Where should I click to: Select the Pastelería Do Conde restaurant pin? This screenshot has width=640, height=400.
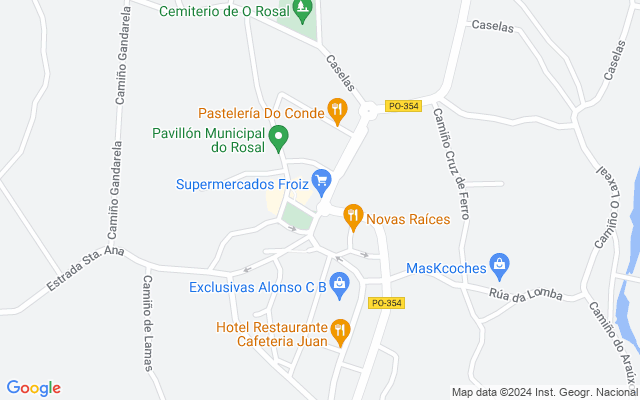pyautogui.click(x=338, y=111)
